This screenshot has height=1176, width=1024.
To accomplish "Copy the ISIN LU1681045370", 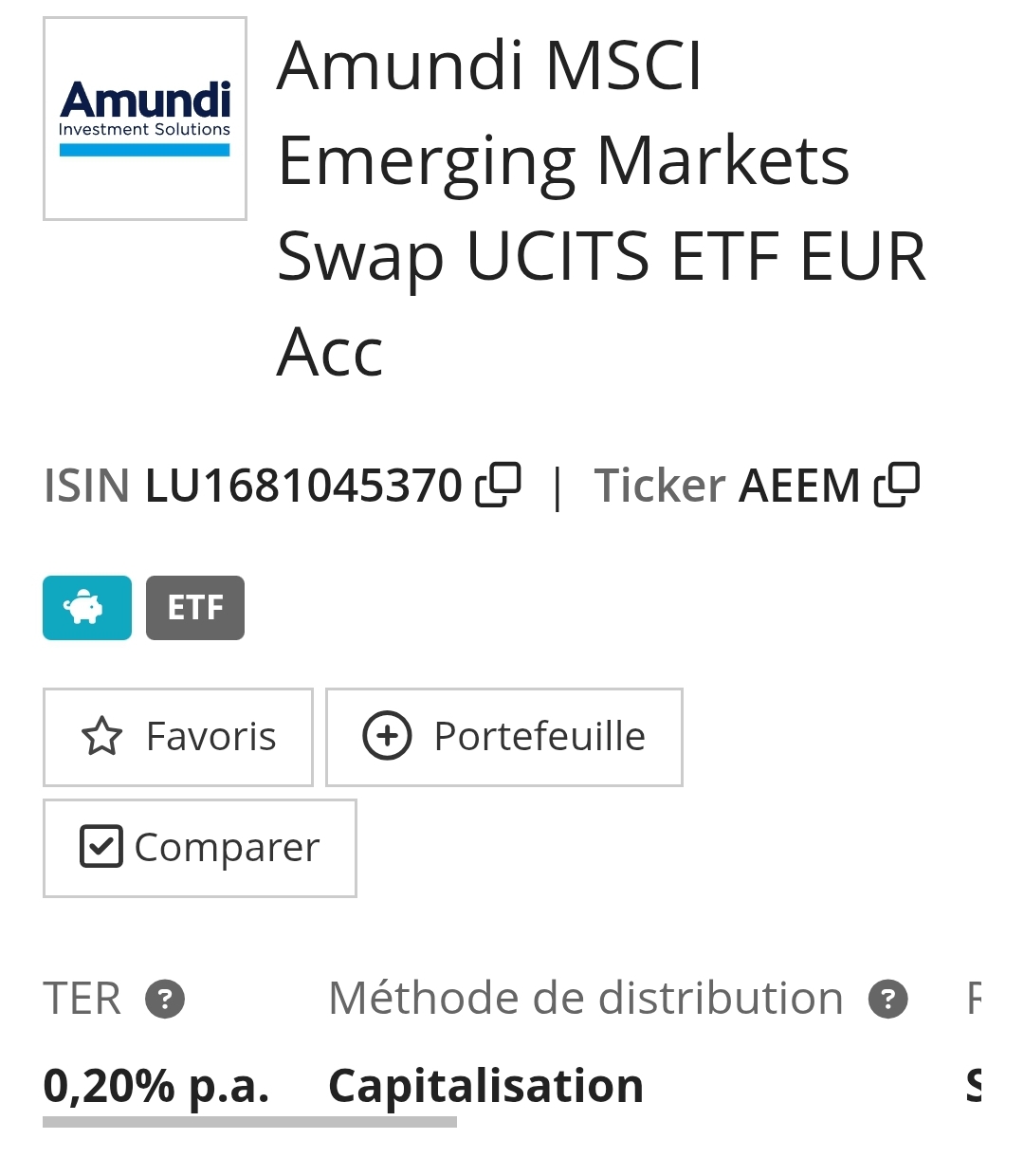I will tap(498, 485).
